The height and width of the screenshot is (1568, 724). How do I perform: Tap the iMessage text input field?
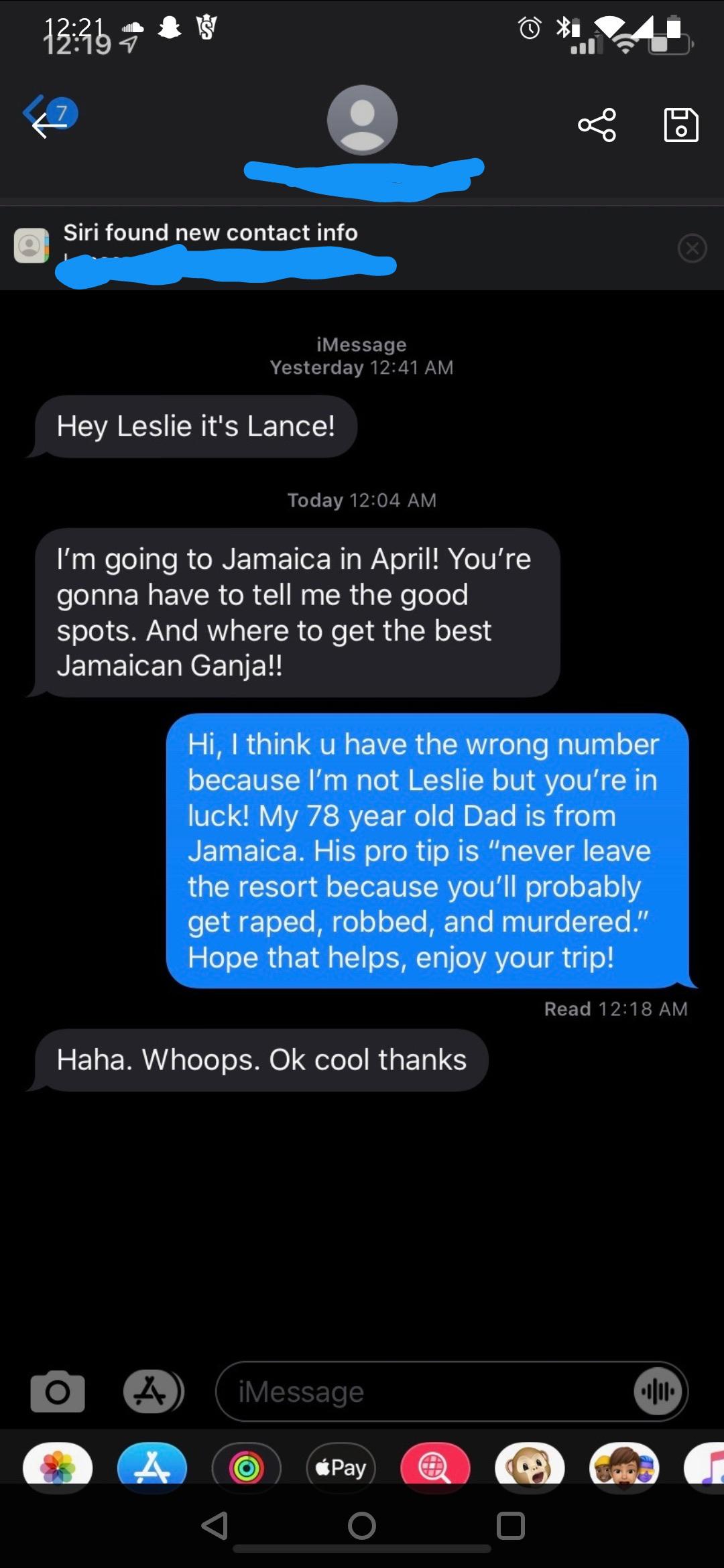[x=402, y=1392]
